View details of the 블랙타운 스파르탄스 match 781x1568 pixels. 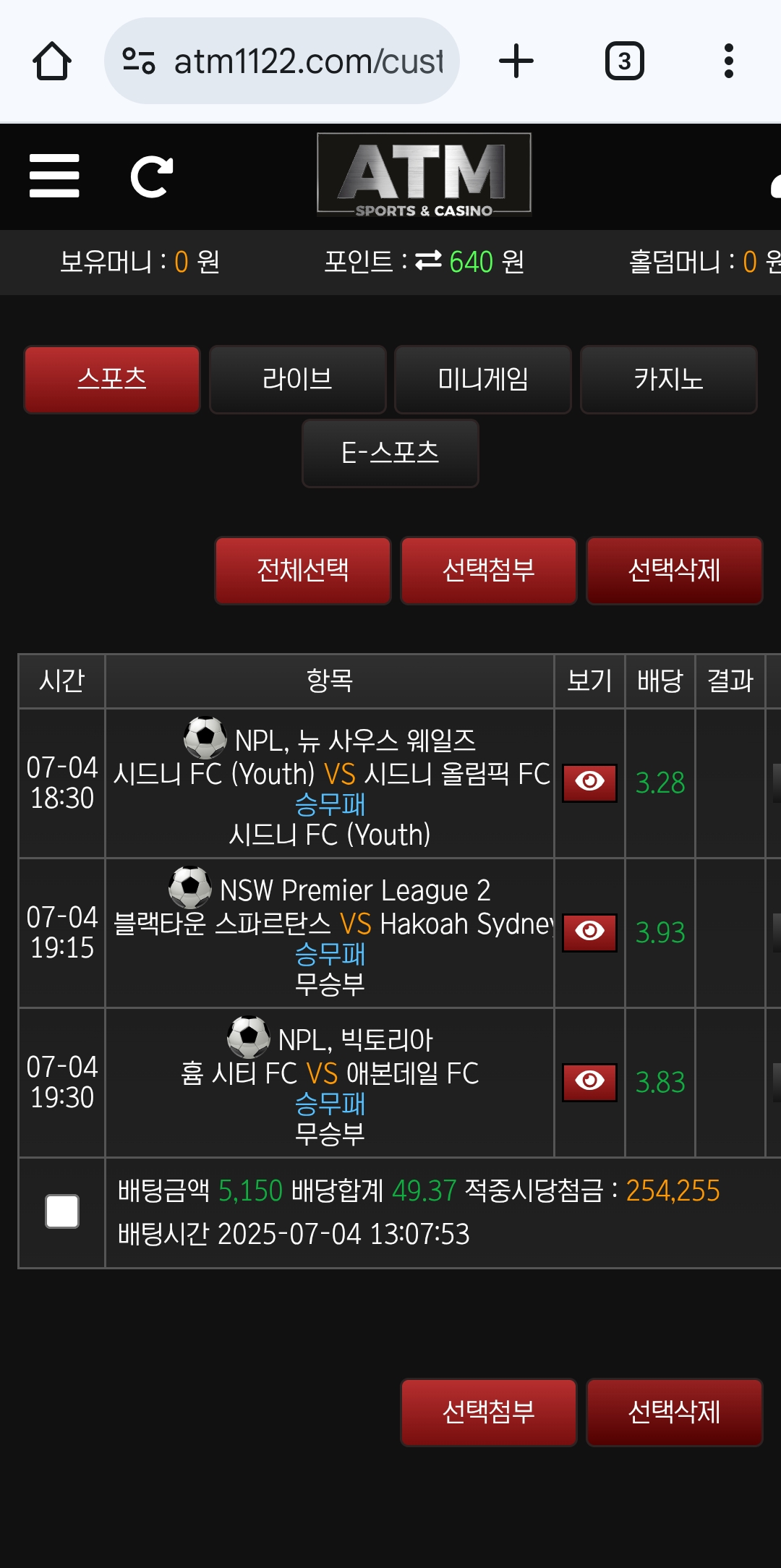click(x=589, y=933)
